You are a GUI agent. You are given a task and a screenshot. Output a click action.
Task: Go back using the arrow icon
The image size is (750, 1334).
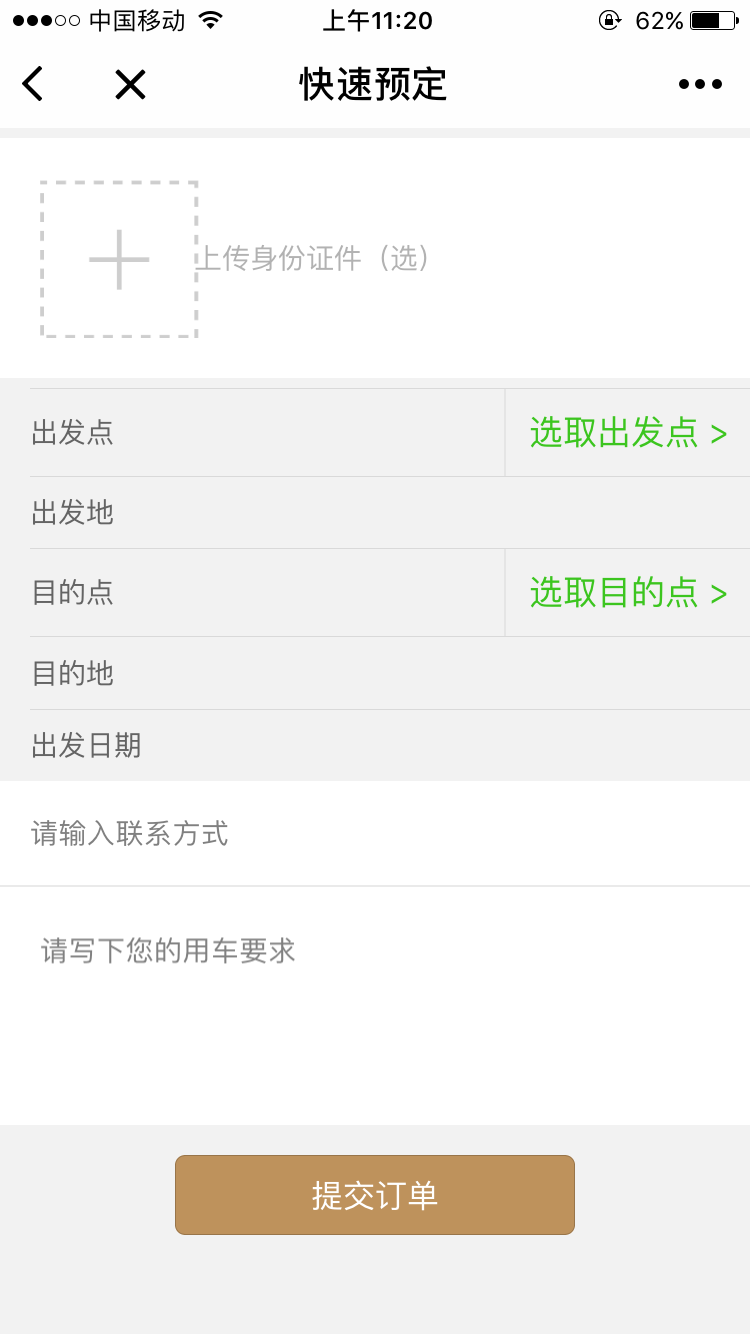pos(33,84)
